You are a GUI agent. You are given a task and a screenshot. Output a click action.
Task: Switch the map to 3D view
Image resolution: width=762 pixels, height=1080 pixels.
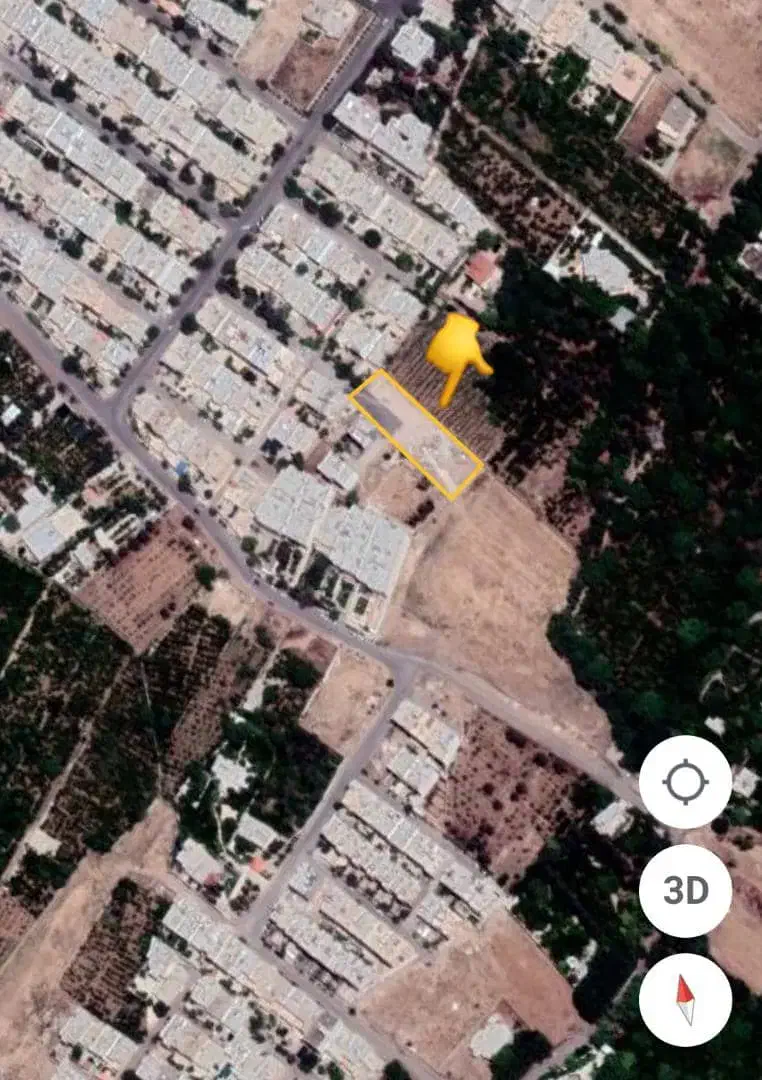[685, 890]
